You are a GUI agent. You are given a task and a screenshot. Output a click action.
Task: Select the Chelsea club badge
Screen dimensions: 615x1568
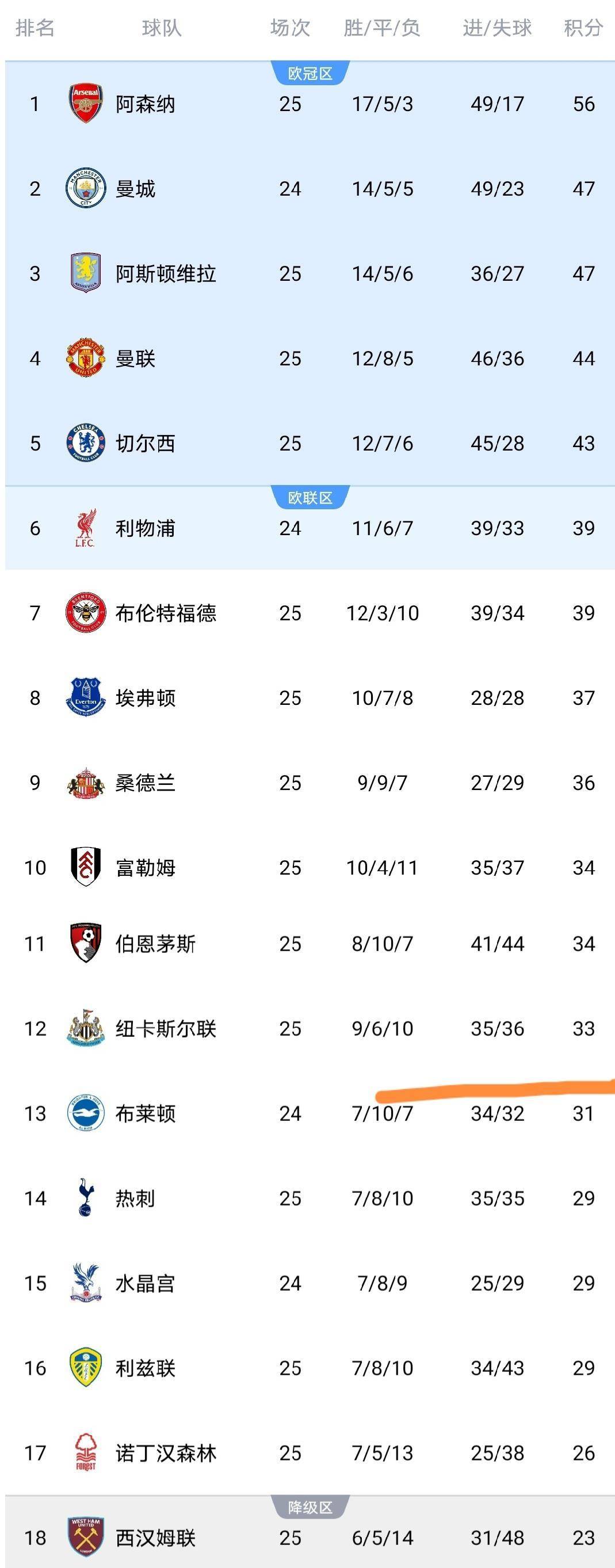(x=86, y=444)
